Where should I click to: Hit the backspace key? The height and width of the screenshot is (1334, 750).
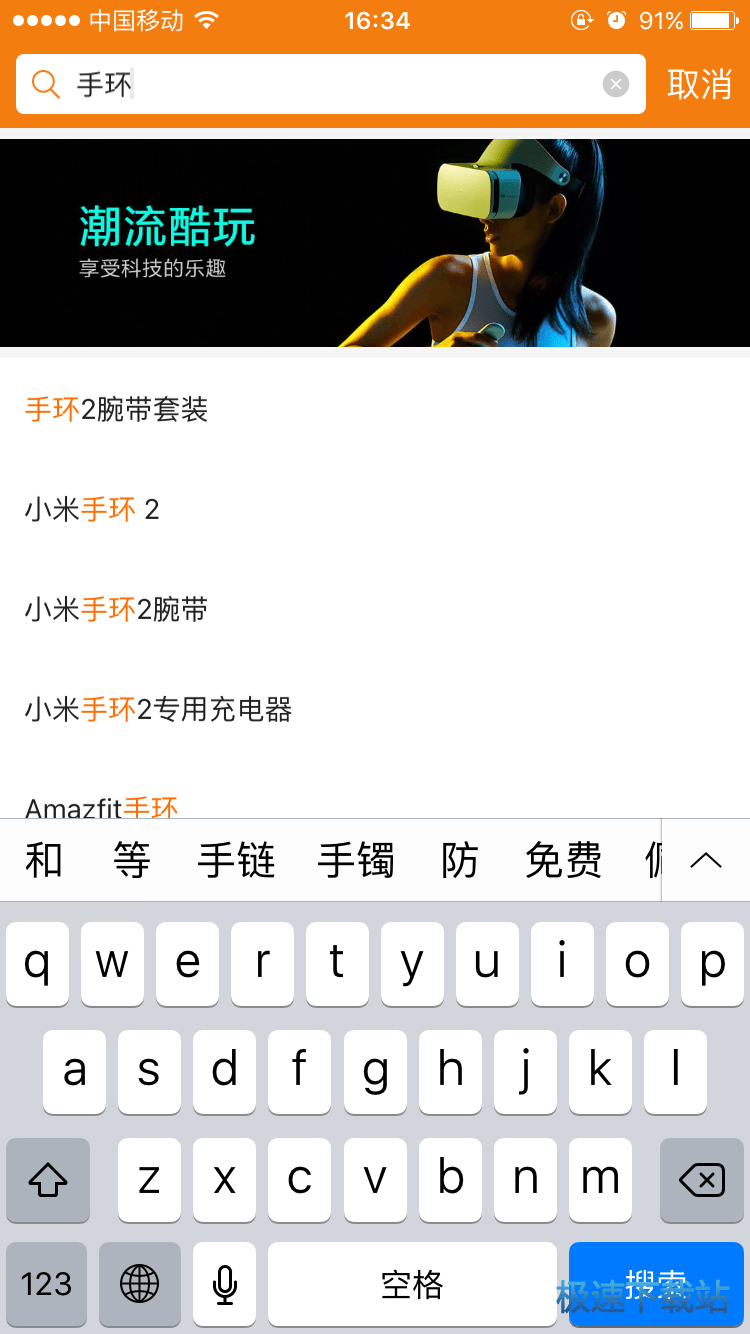pyautogui.click(x=701, y=1180)
